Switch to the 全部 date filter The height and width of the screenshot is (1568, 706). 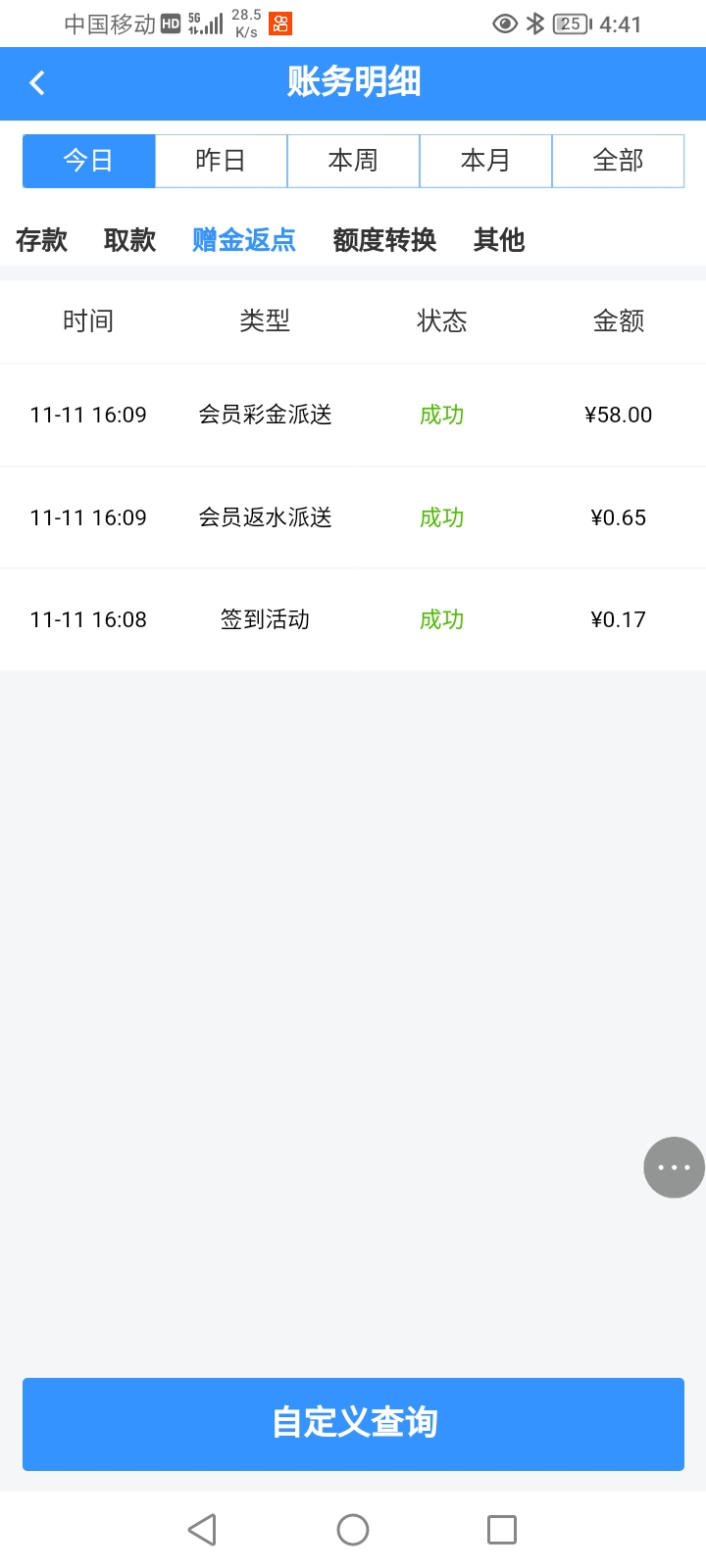coord(618,161)
